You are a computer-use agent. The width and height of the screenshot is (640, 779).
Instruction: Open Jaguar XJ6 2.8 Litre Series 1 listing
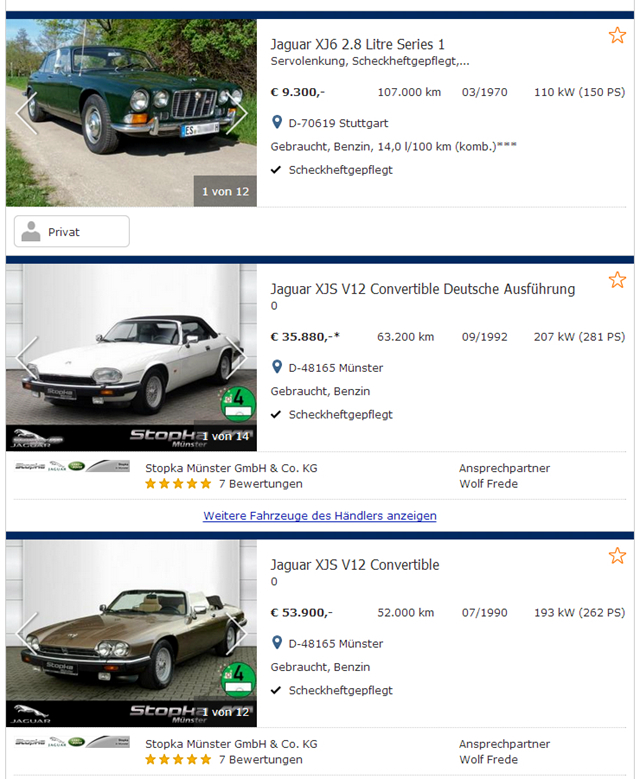click(357, 44)
